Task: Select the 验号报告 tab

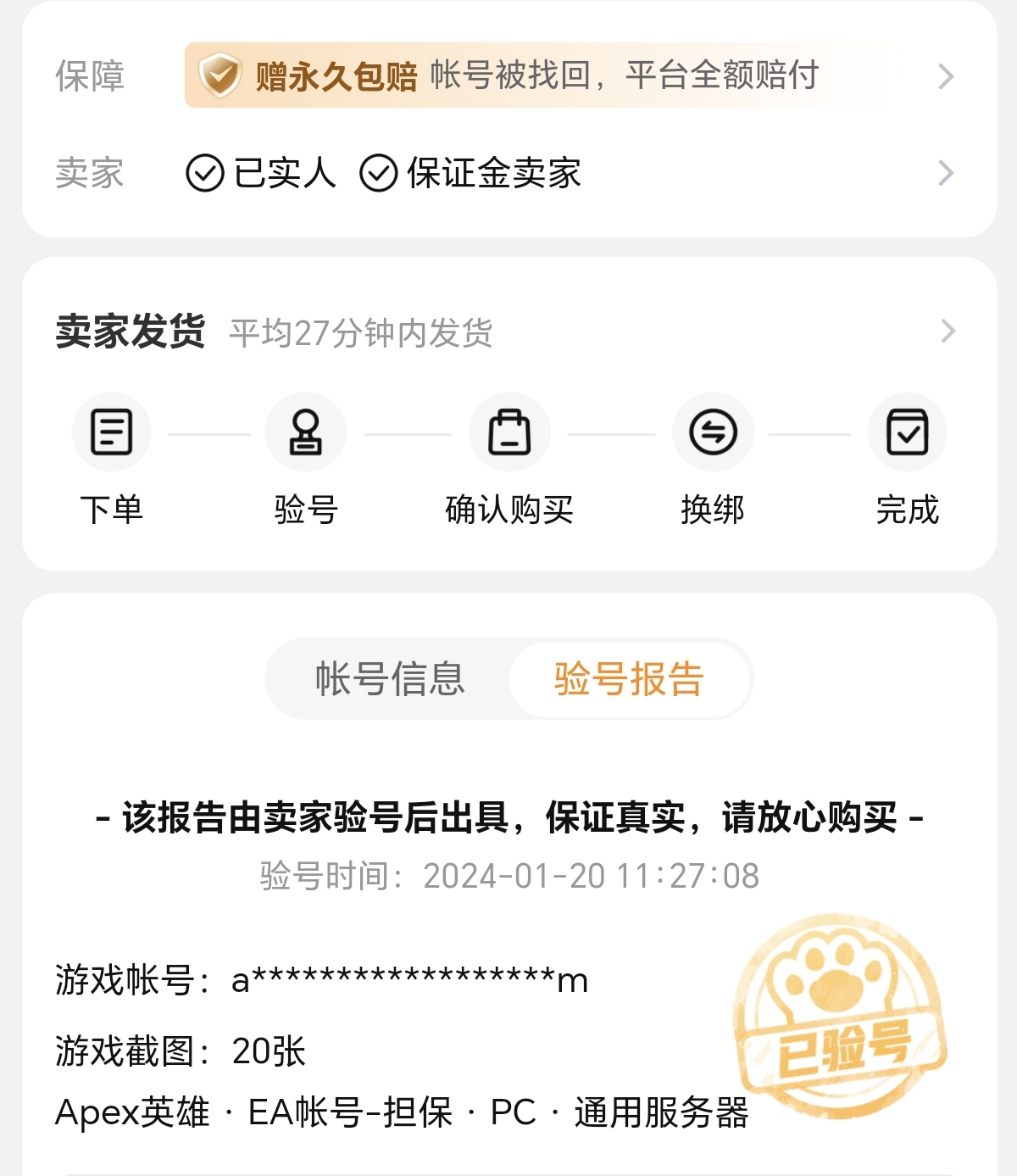Action: coord(629,679)
